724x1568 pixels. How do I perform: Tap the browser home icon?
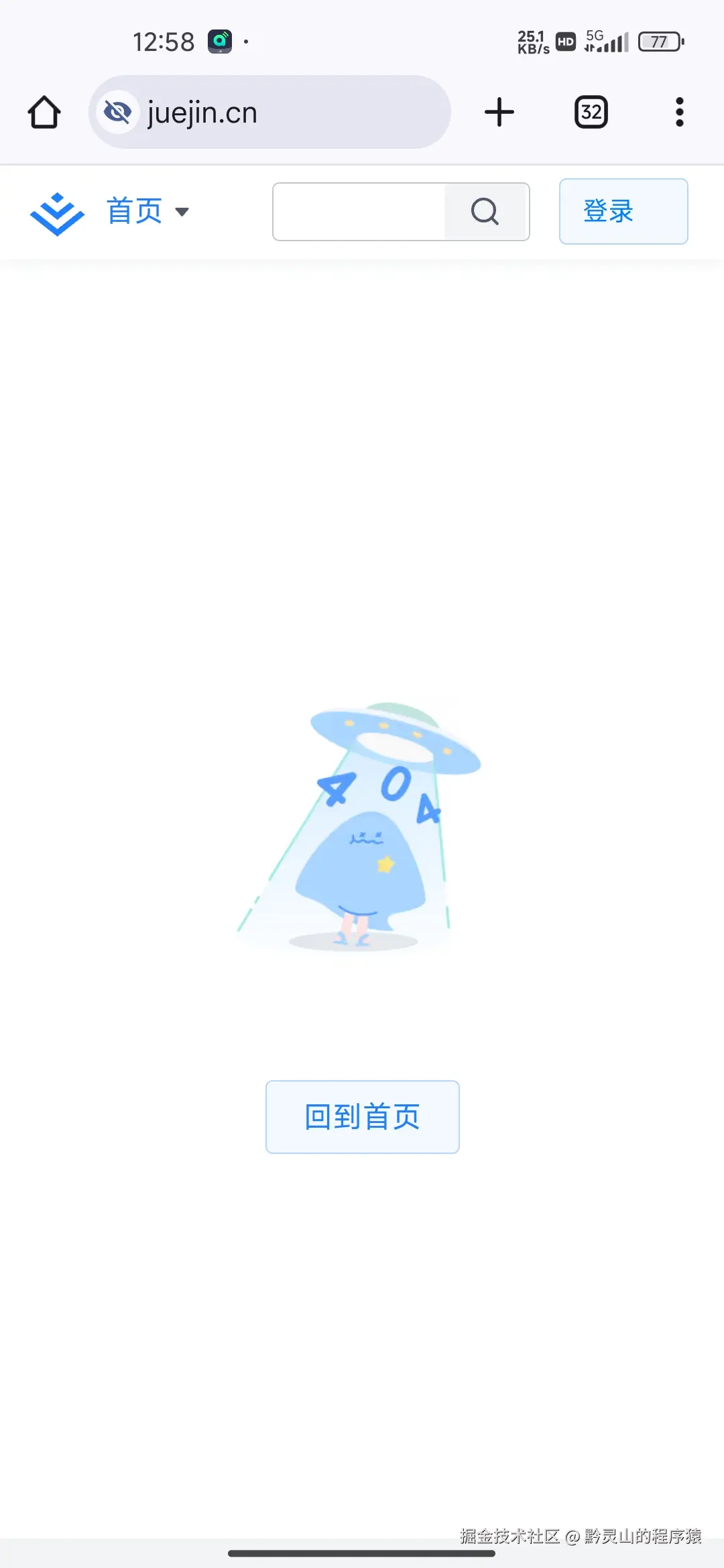click(x=44, y=111)
